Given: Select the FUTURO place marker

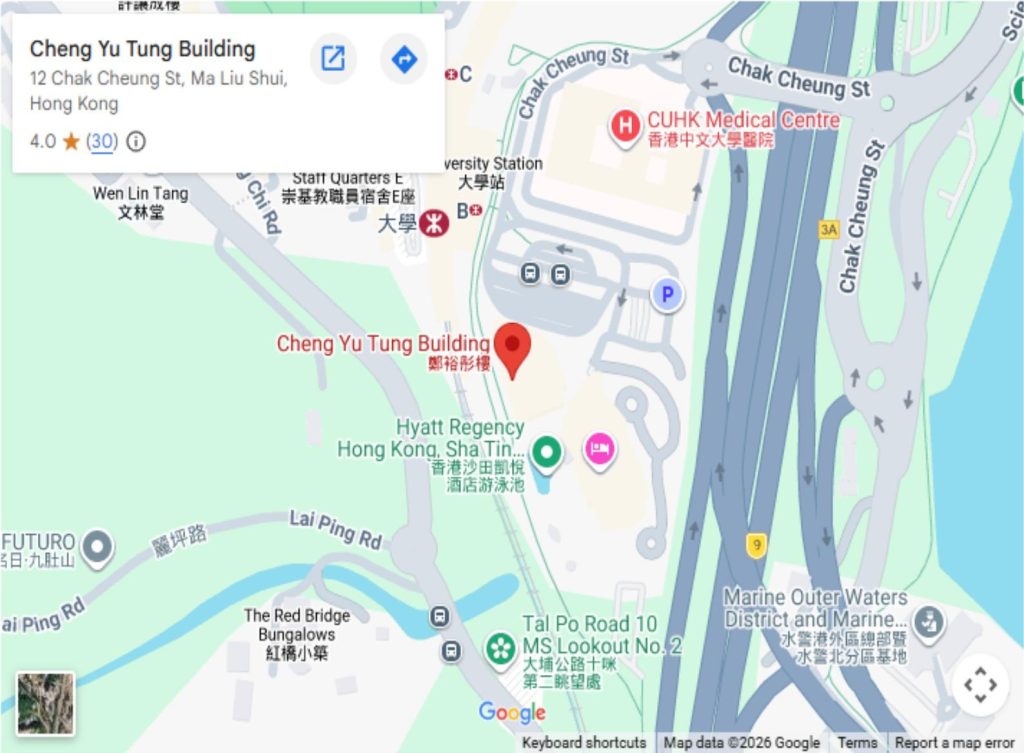Looking at the screenshot, I should click(x=98, y=547).
